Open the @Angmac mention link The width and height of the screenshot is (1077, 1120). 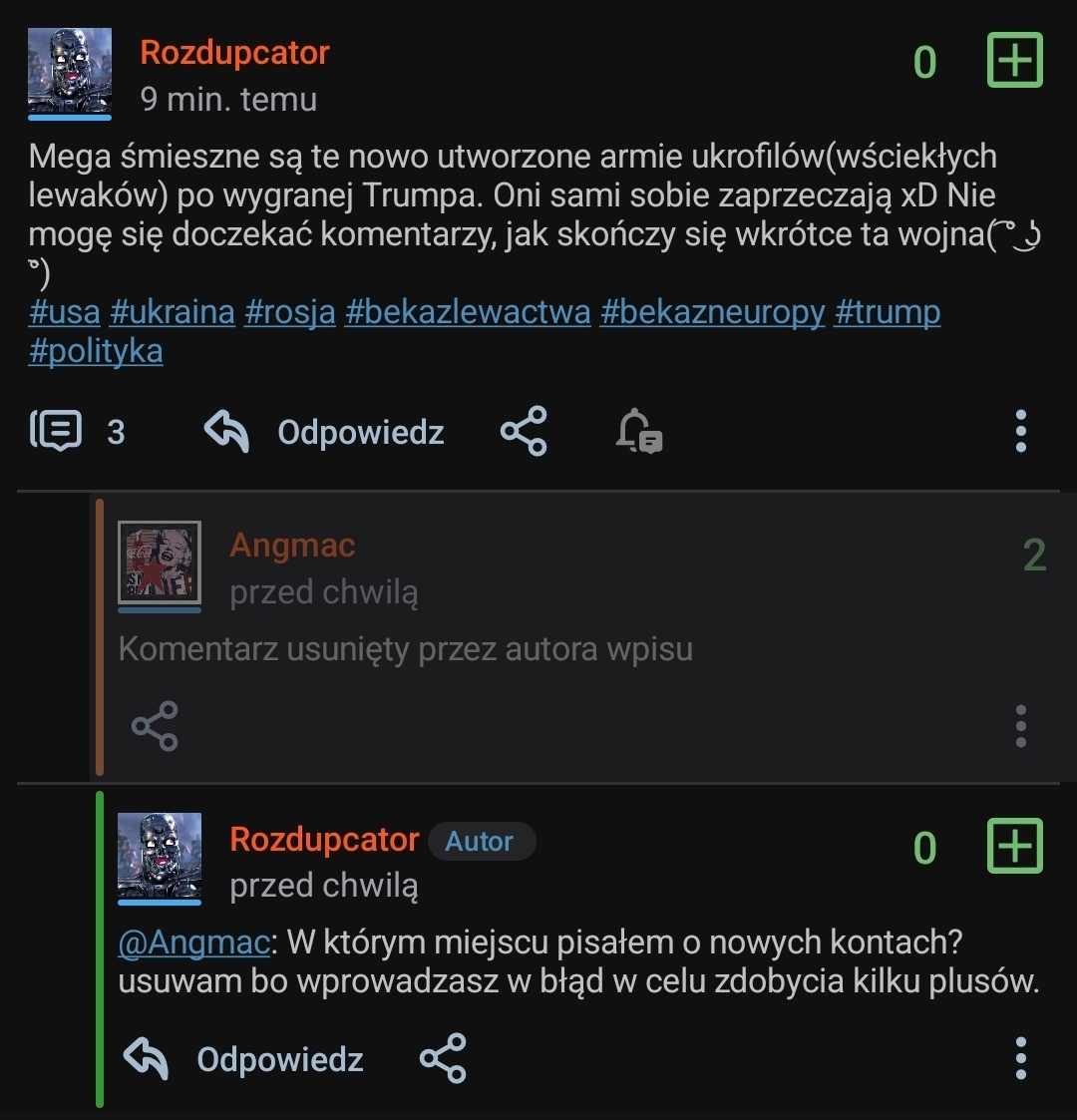(x=193, y=941)
